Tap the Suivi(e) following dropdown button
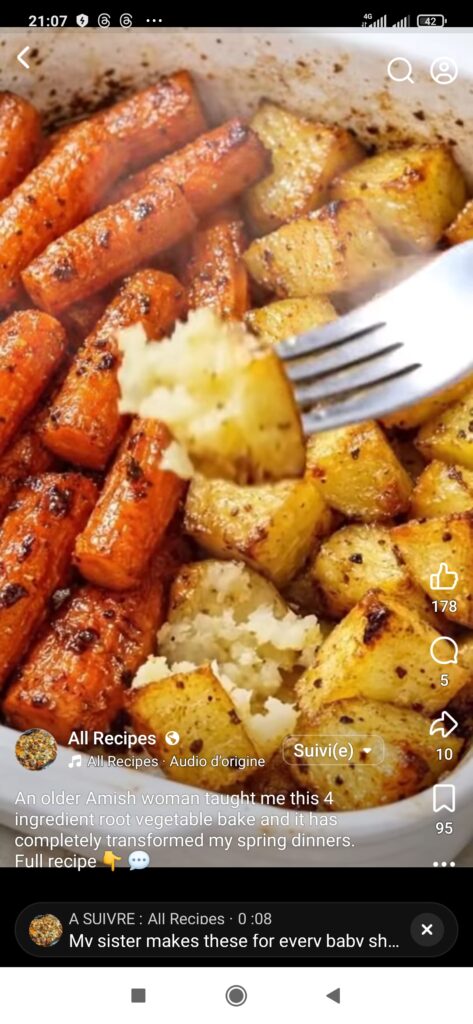The image size is (473, 1024). click(x=333, y=751)
